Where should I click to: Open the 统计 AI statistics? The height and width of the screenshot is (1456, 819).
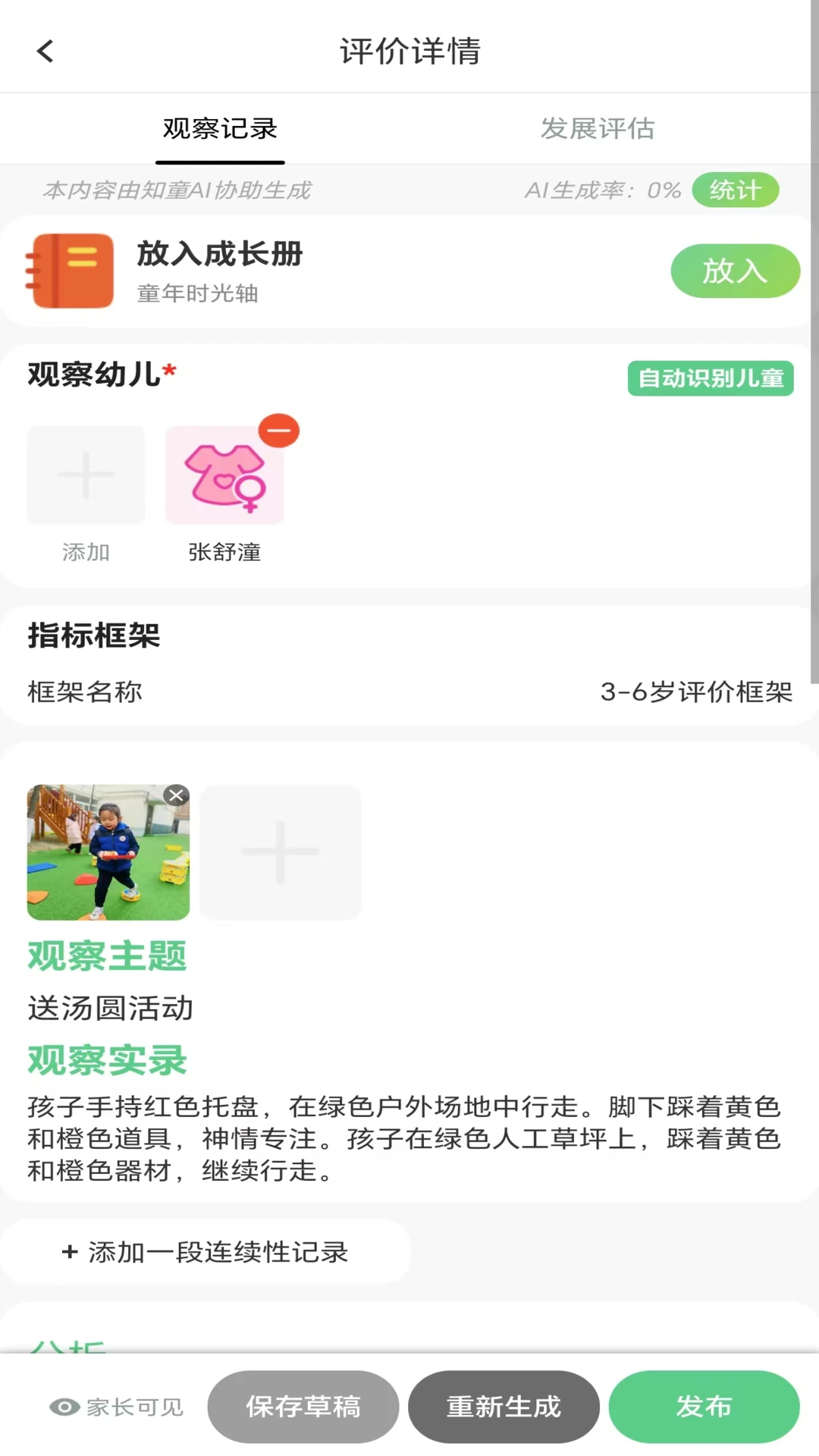[735, 190]
